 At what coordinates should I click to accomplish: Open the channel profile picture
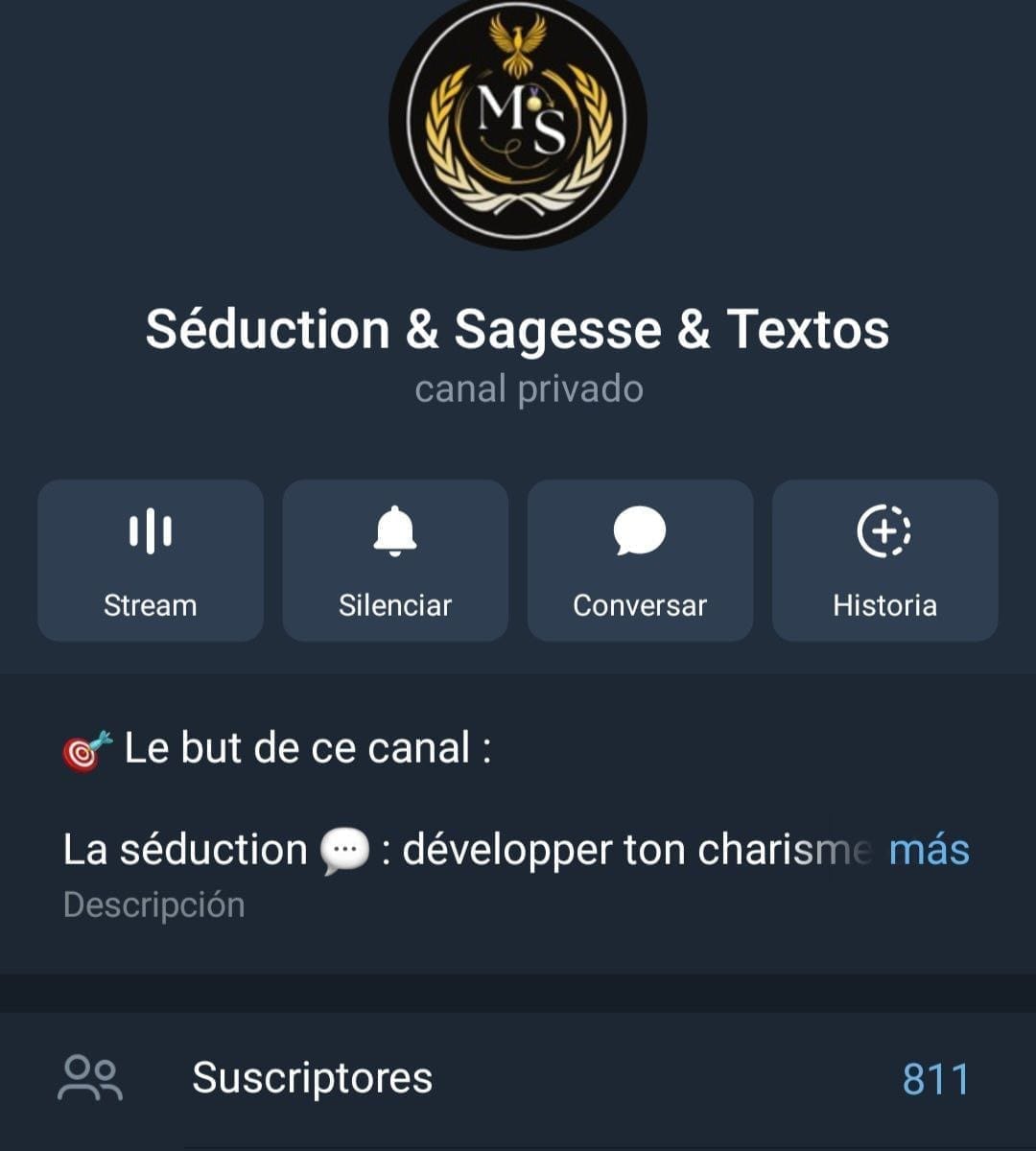coord(518,122)
